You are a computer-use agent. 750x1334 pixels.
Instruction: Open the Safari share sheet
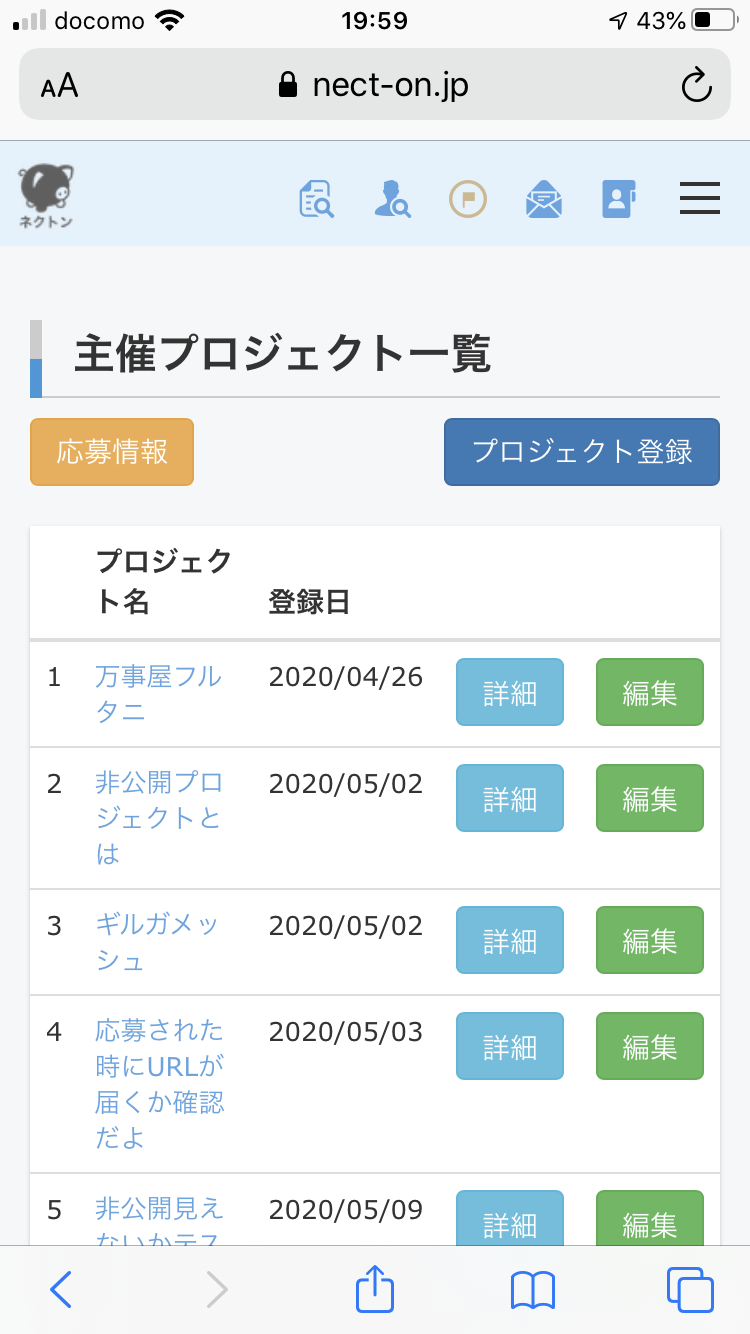(376, 1289)
